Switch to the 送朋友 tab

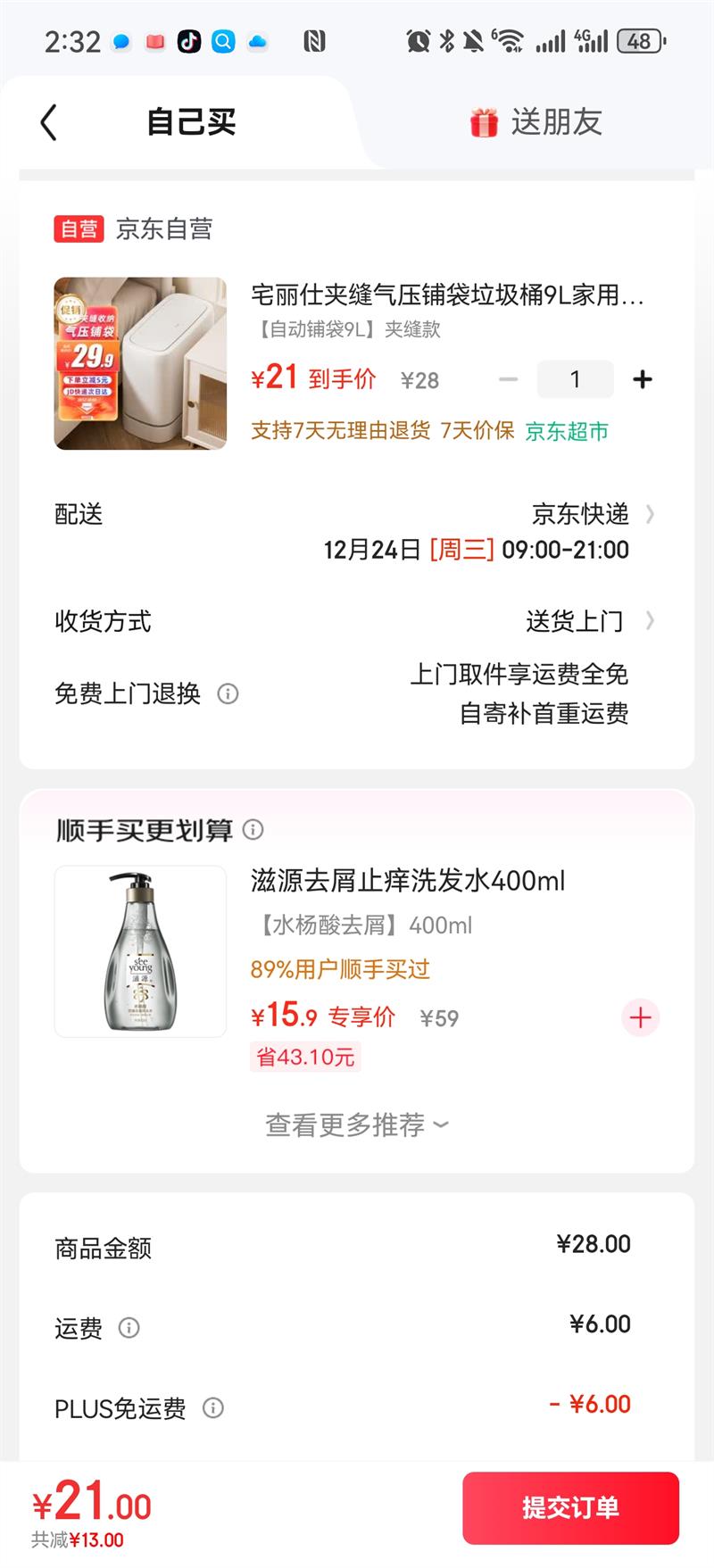tap(535, 122)
